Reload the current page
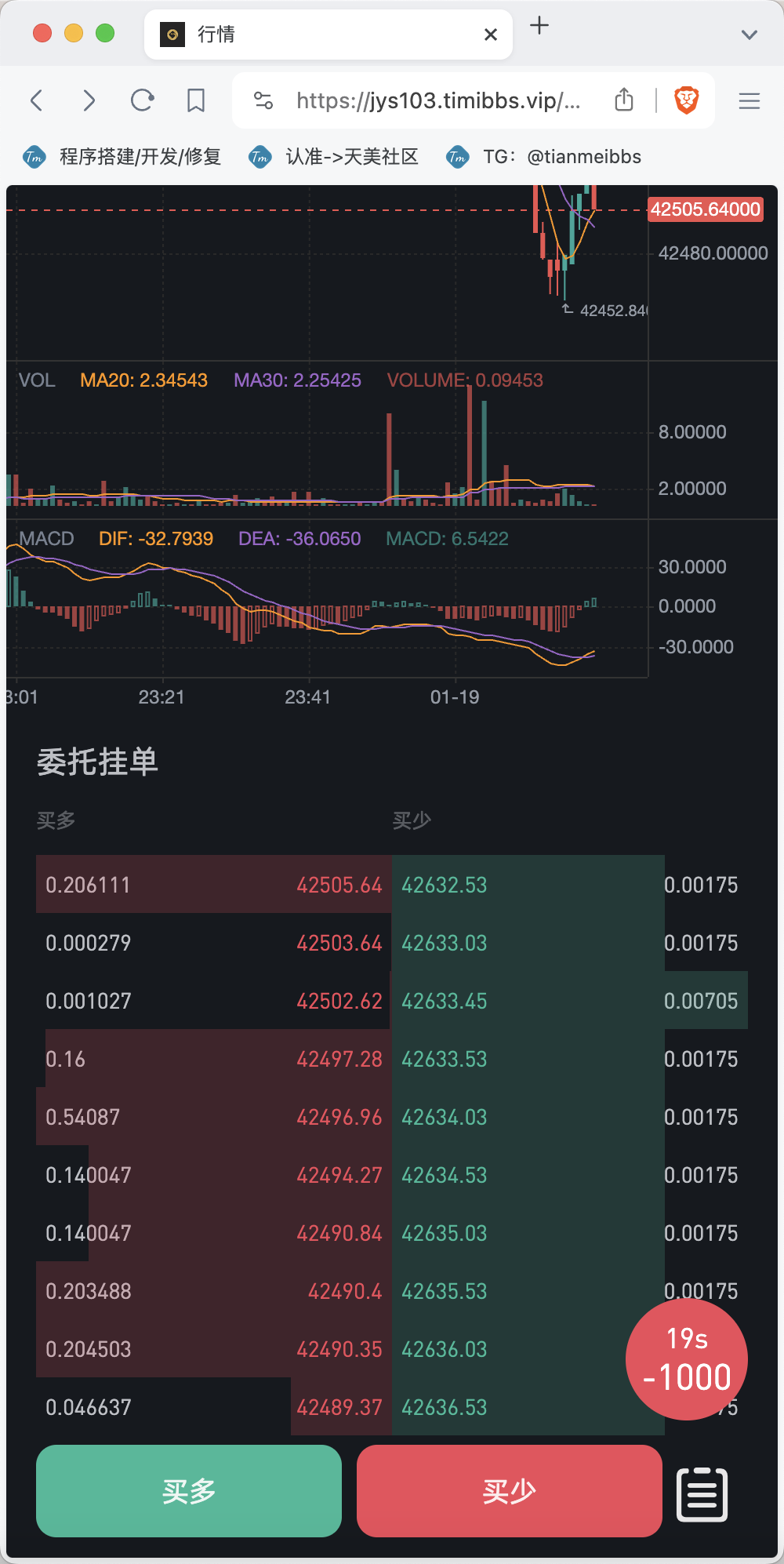Viewport: 784px width, 1564px height. coord(143,100)
